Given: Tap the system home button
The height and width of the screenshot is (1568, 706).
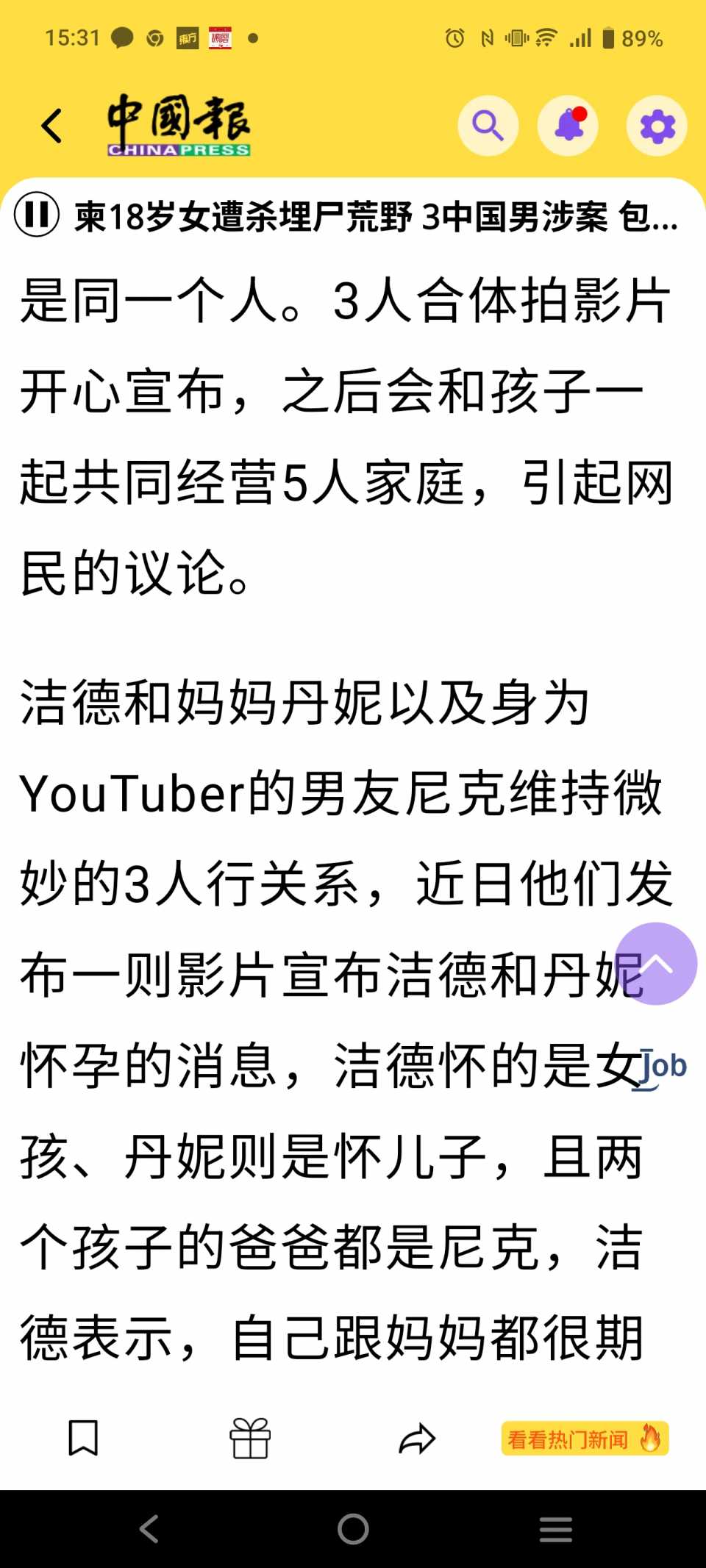Looking at the screenshot, I should point(353,1529).
